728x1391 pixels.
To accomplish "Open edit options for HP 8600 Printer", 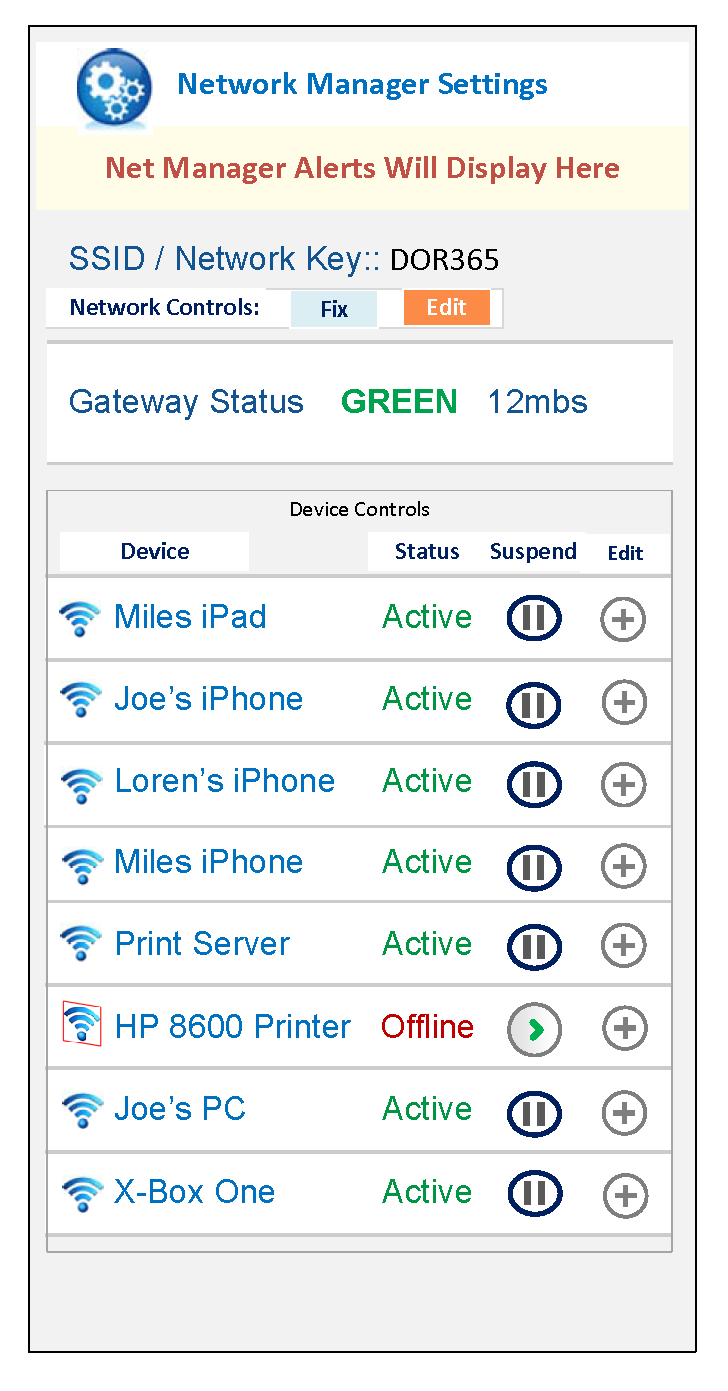I will [x=625, y=1028].
